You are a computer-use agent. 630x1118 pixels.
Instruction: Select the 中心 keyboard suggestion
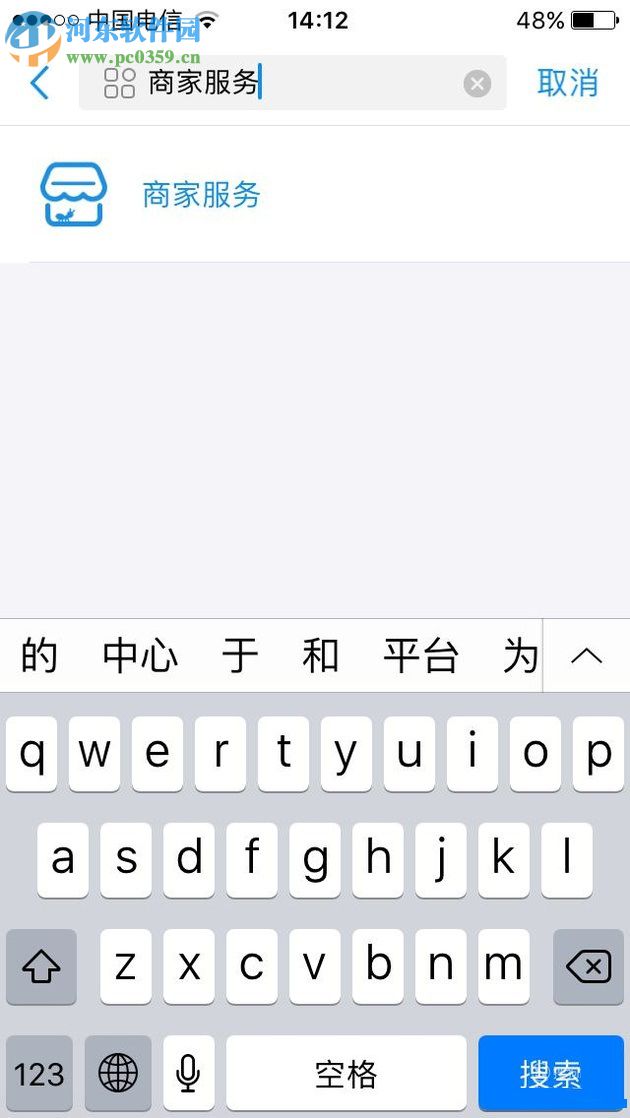click(140, 657)
